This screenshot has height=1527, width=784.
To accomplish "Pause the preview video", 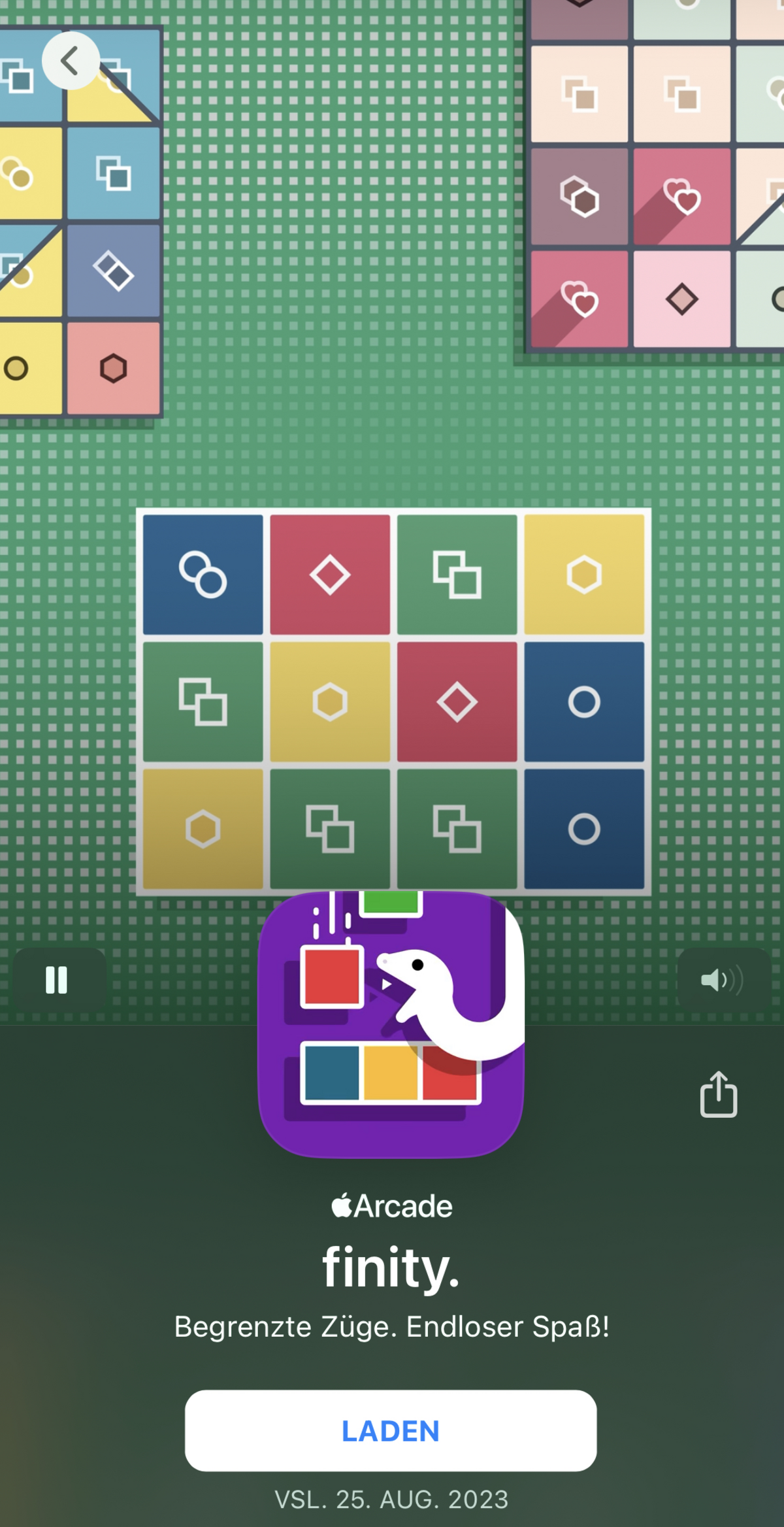I will pyautogui.click(x=57, y=980).
